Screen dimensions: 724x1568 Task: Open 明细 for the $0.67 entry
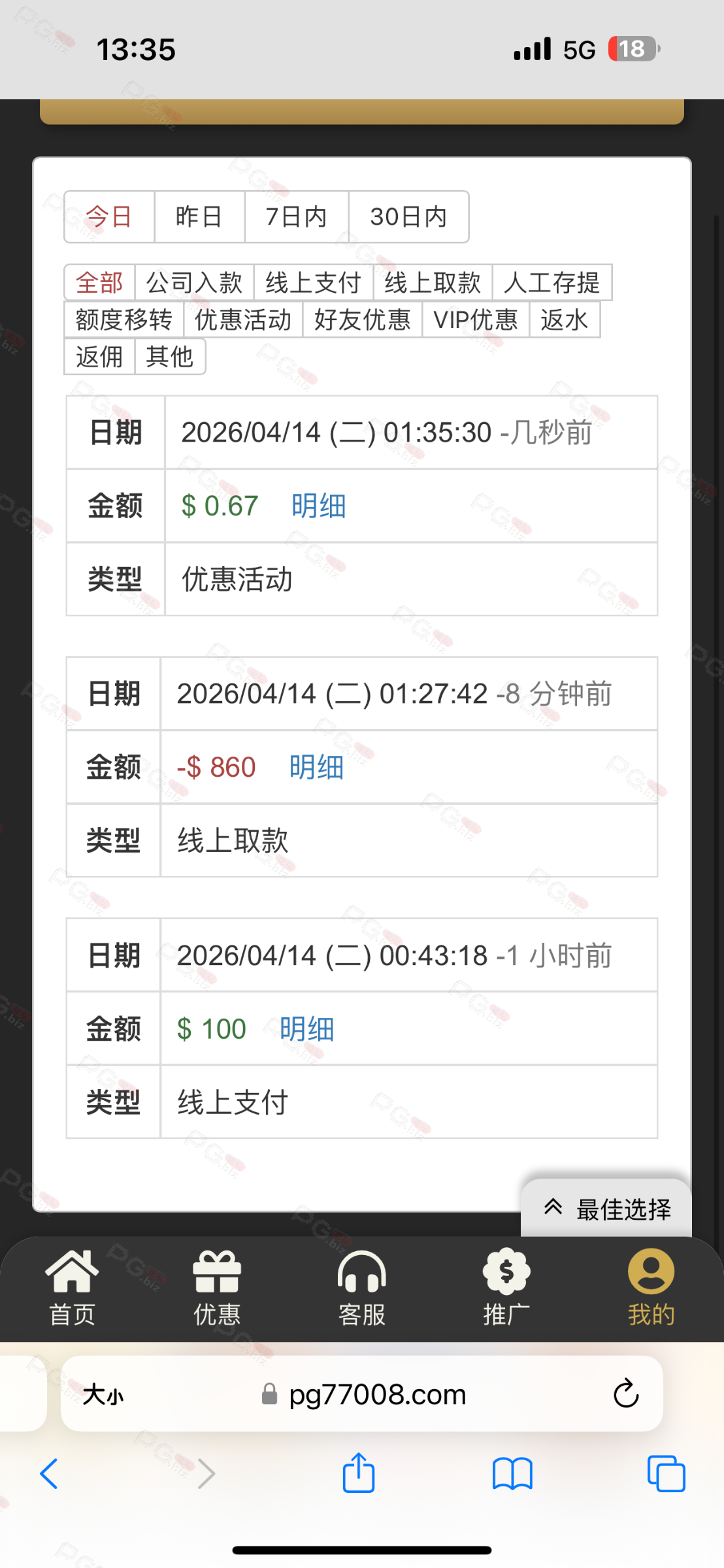pyautogui.click(x=318, y=506)
